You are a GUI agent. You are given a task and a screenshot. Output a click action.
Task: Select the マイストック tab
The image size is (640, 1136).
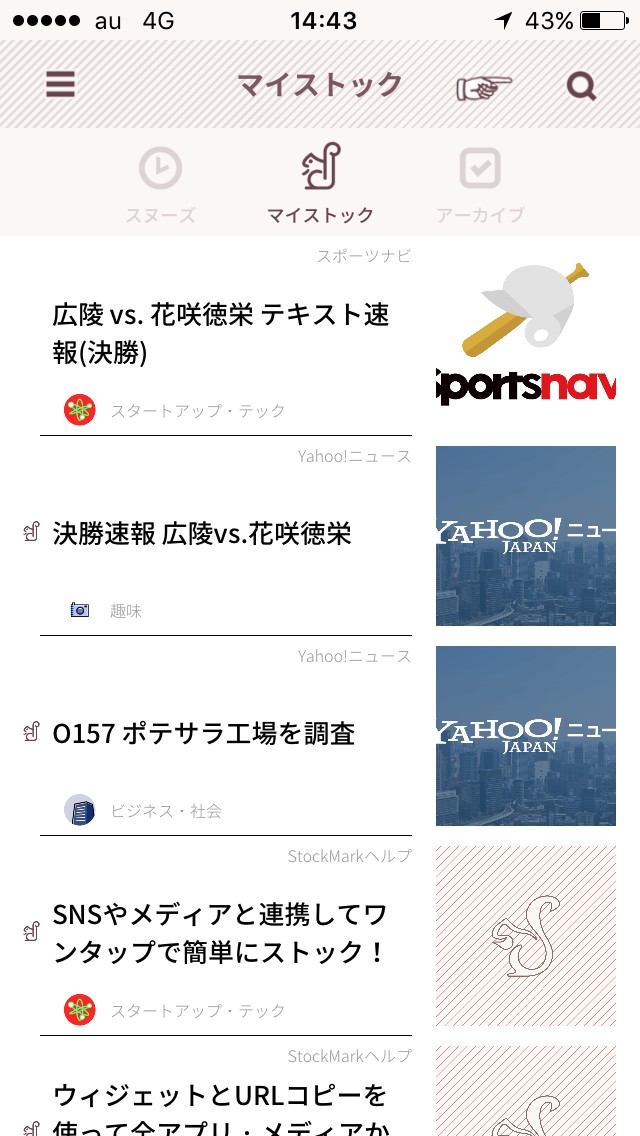click(320, 185)
